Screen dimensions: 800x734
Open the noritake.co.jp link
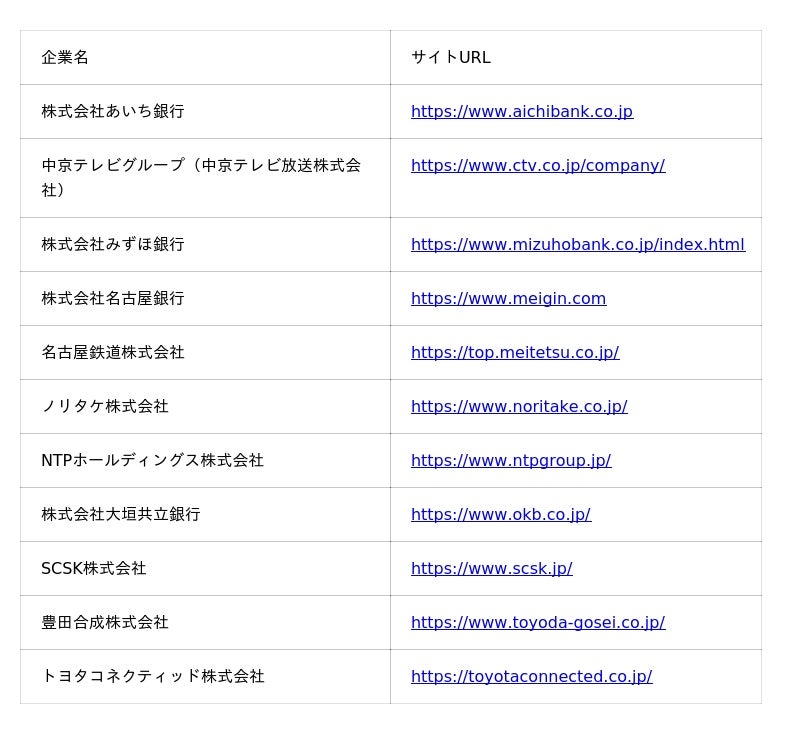(x=518, y=406)
